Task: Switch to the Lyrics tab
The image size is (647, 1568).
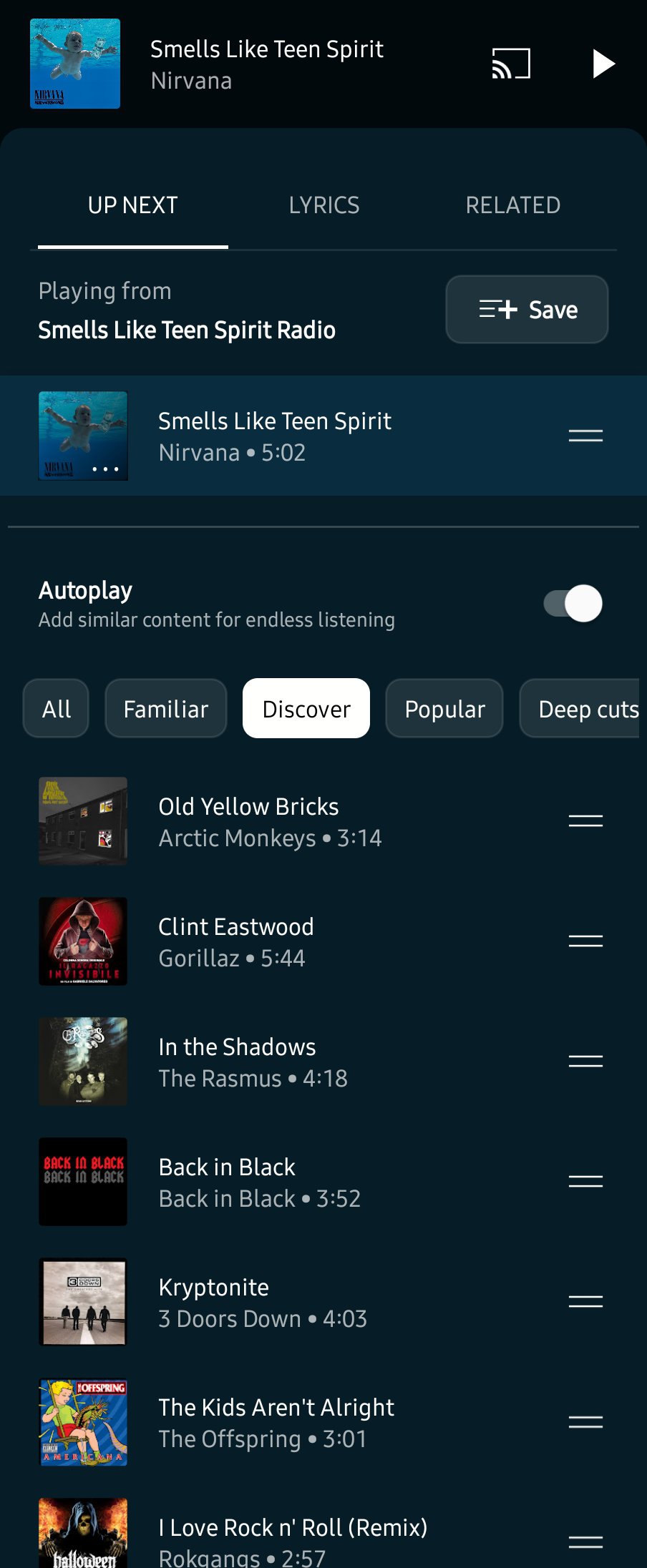Action: 324,205
